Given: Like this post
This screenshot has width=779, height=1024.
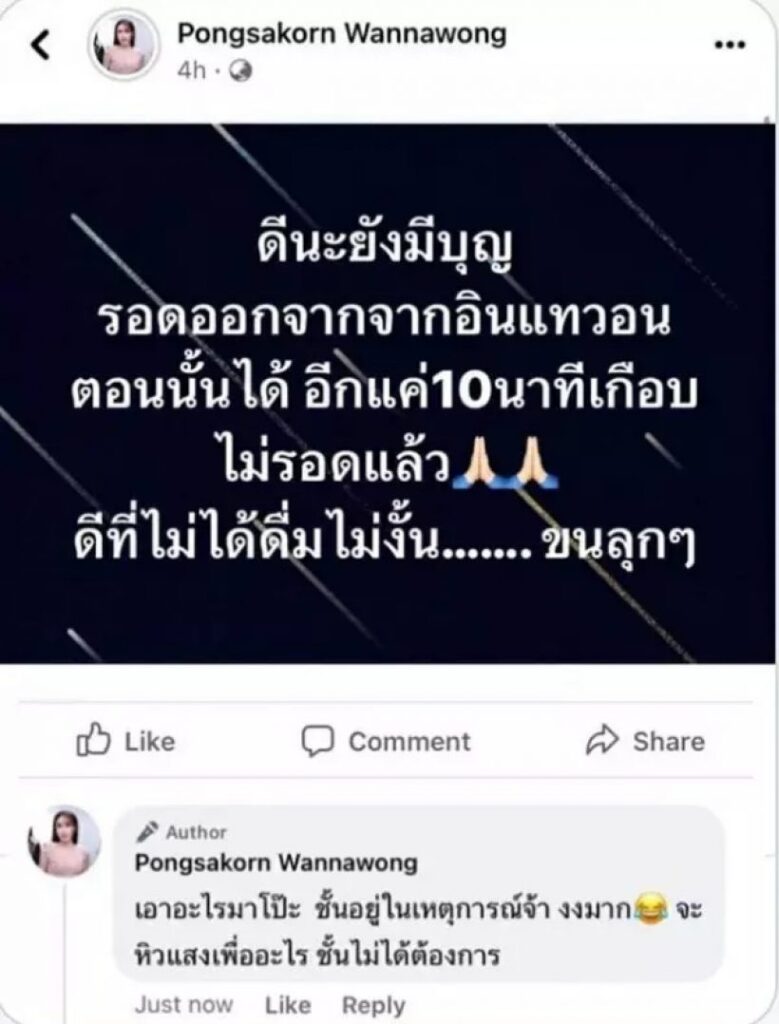Looking at the screenshot, I should tap(126, 741).
